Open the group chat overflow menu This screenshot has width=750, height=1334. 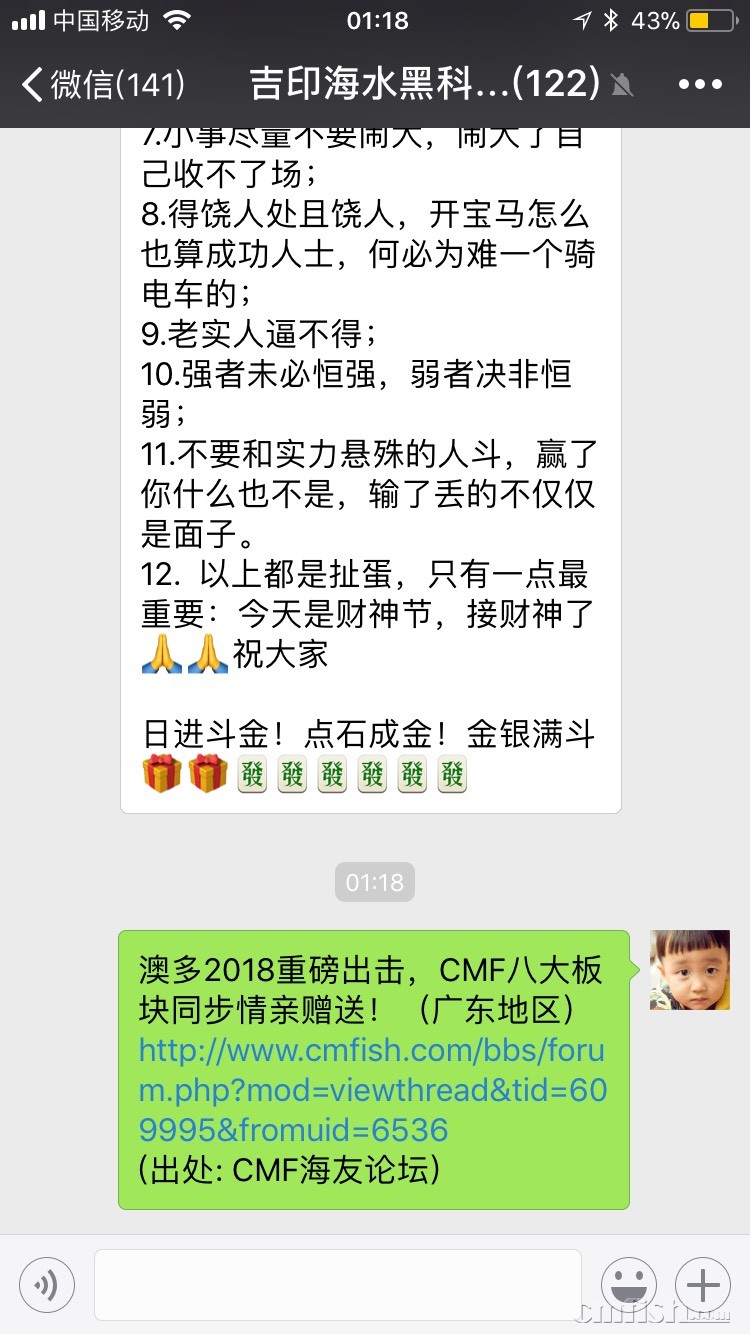pyautogui.click(x=700, y=84)
